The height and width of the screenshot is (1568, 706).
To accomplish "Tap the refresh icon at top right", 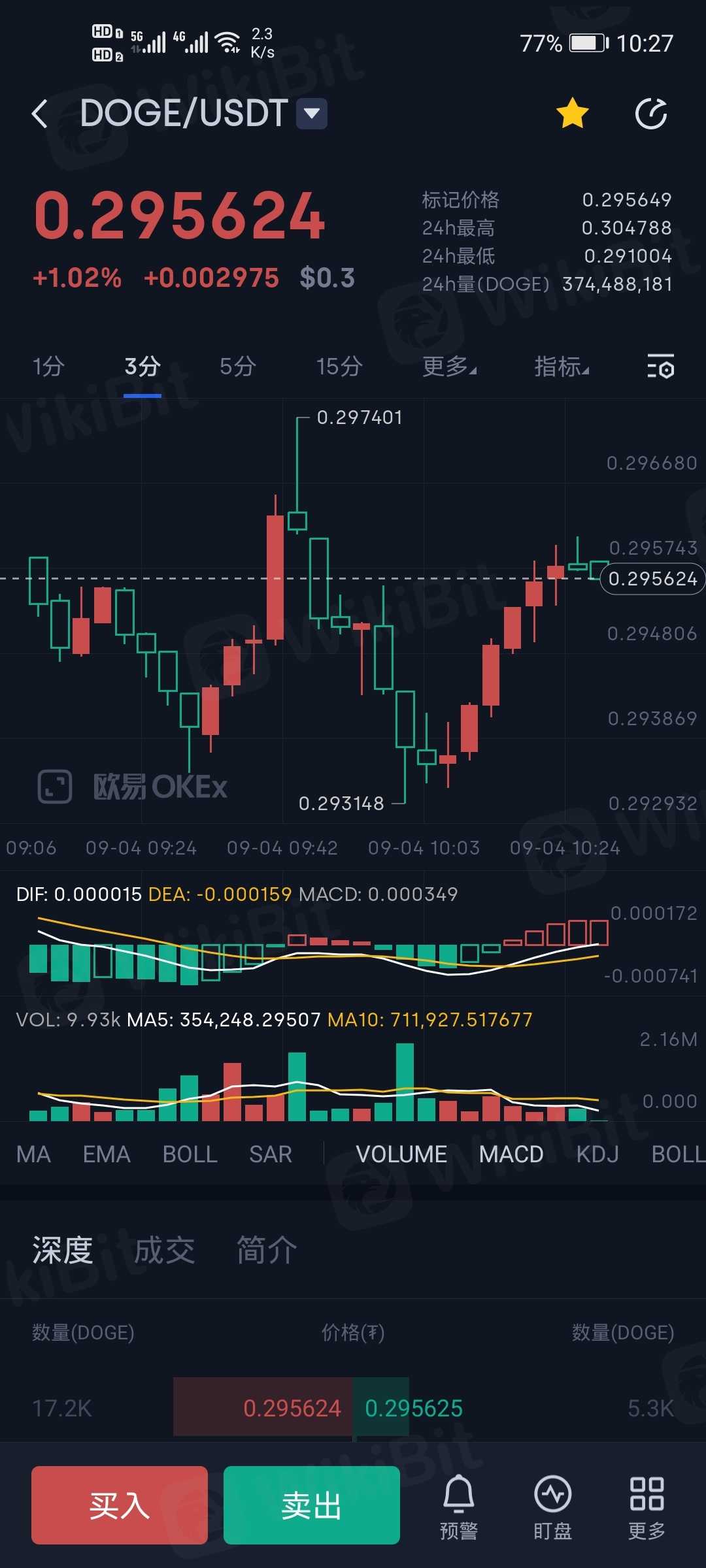I will pos(651,114).
